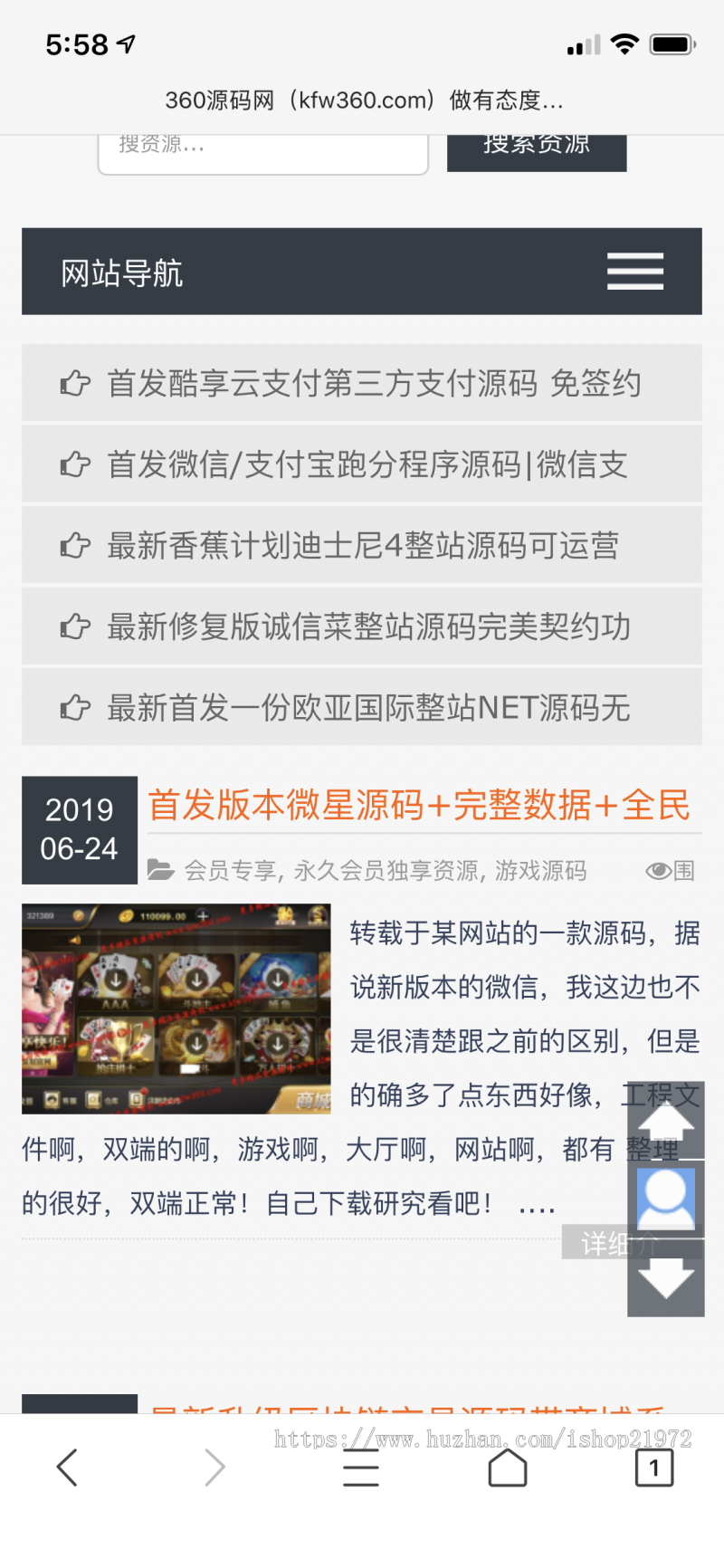Click the forward navigation arrow

(x=214, y=1467)
